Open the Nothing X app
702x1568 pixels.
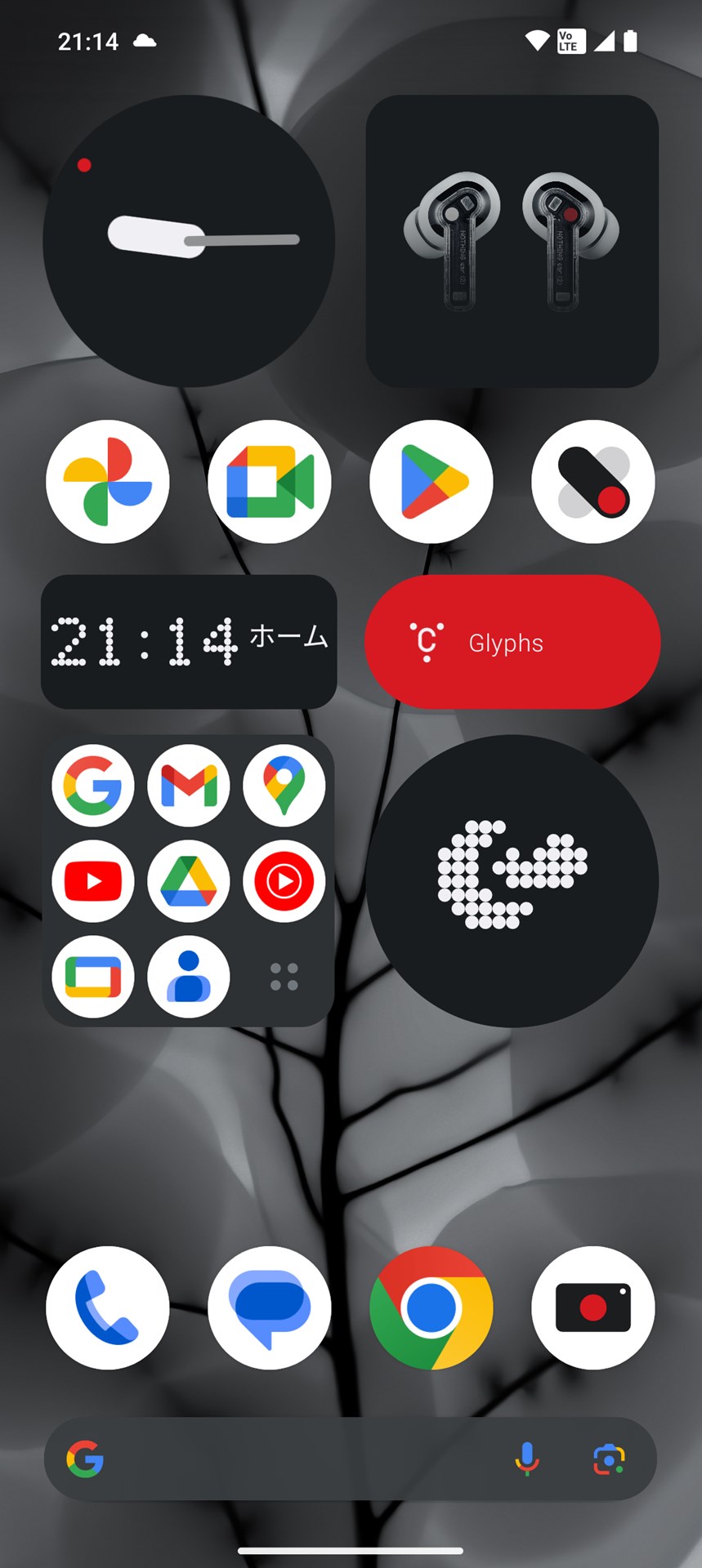593,482
